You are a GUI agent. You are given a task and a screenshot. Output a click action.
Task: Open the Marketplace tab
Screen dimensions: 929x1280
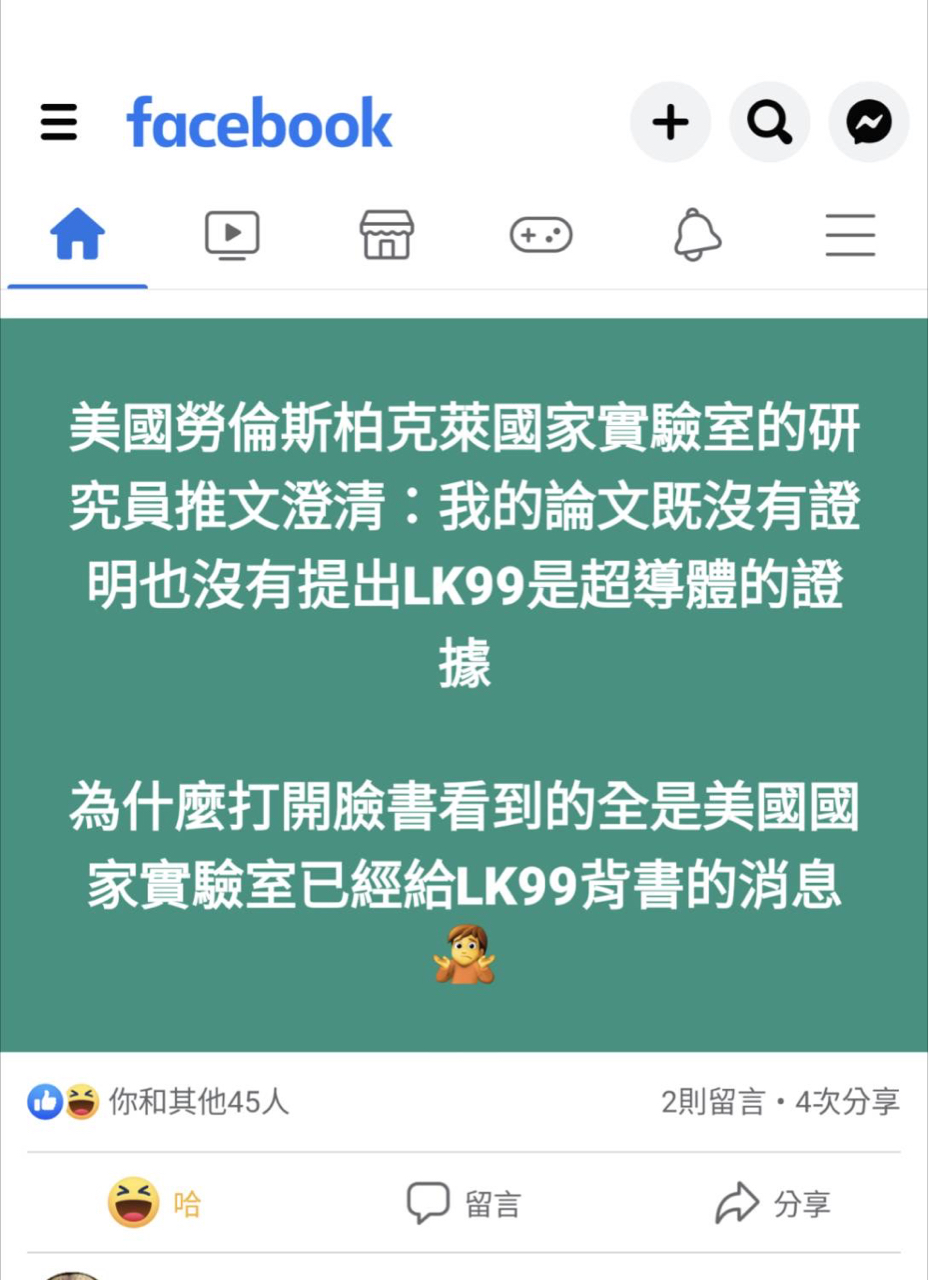(386, 237)
